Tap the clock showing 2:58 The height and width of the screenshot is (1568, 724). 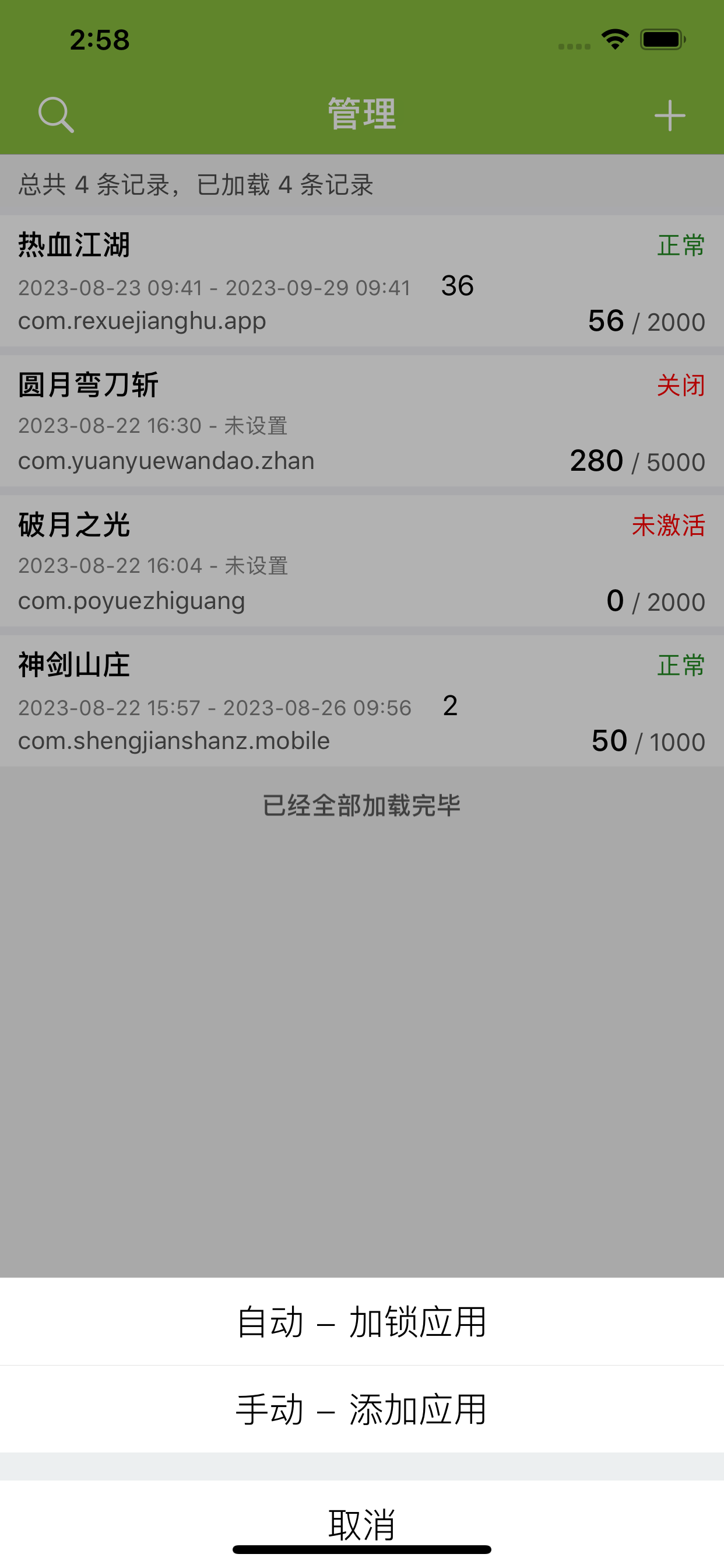tap(99, 39)
